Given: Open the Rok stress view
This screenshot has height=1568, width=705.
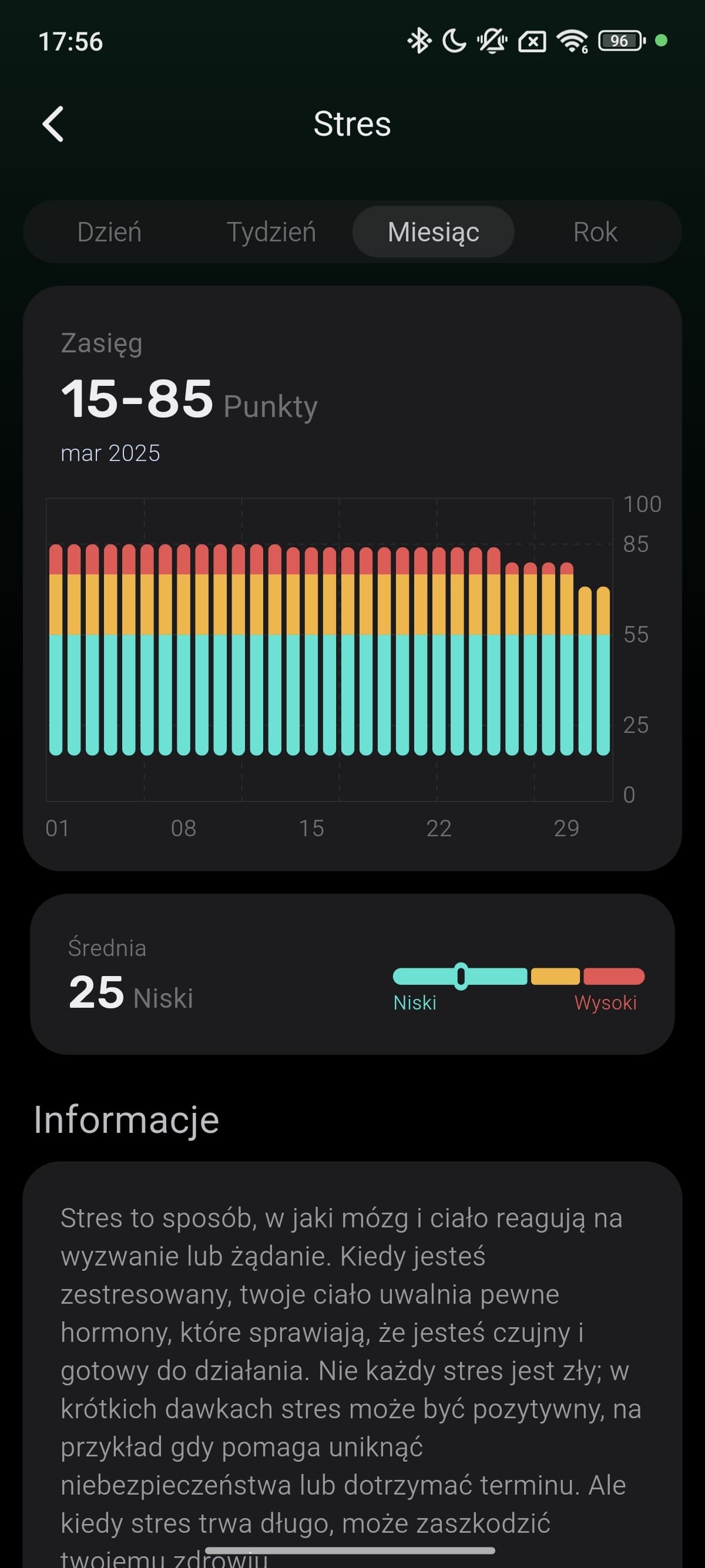Looking at the screenshot, I should tap(595, 232).
